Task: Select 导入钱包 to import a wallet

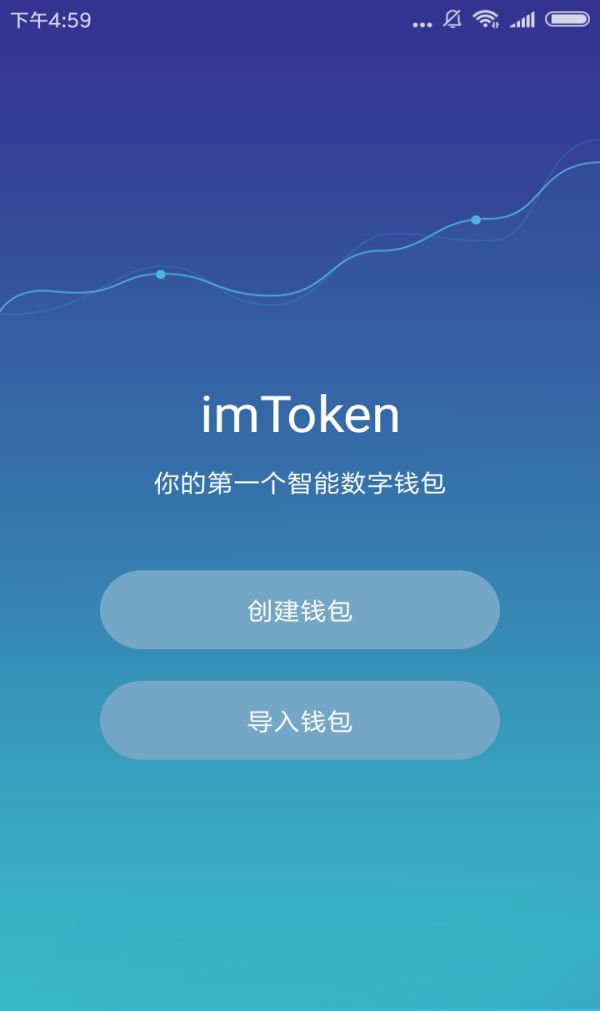Action: pyautogui.click(x=300, y=720)
